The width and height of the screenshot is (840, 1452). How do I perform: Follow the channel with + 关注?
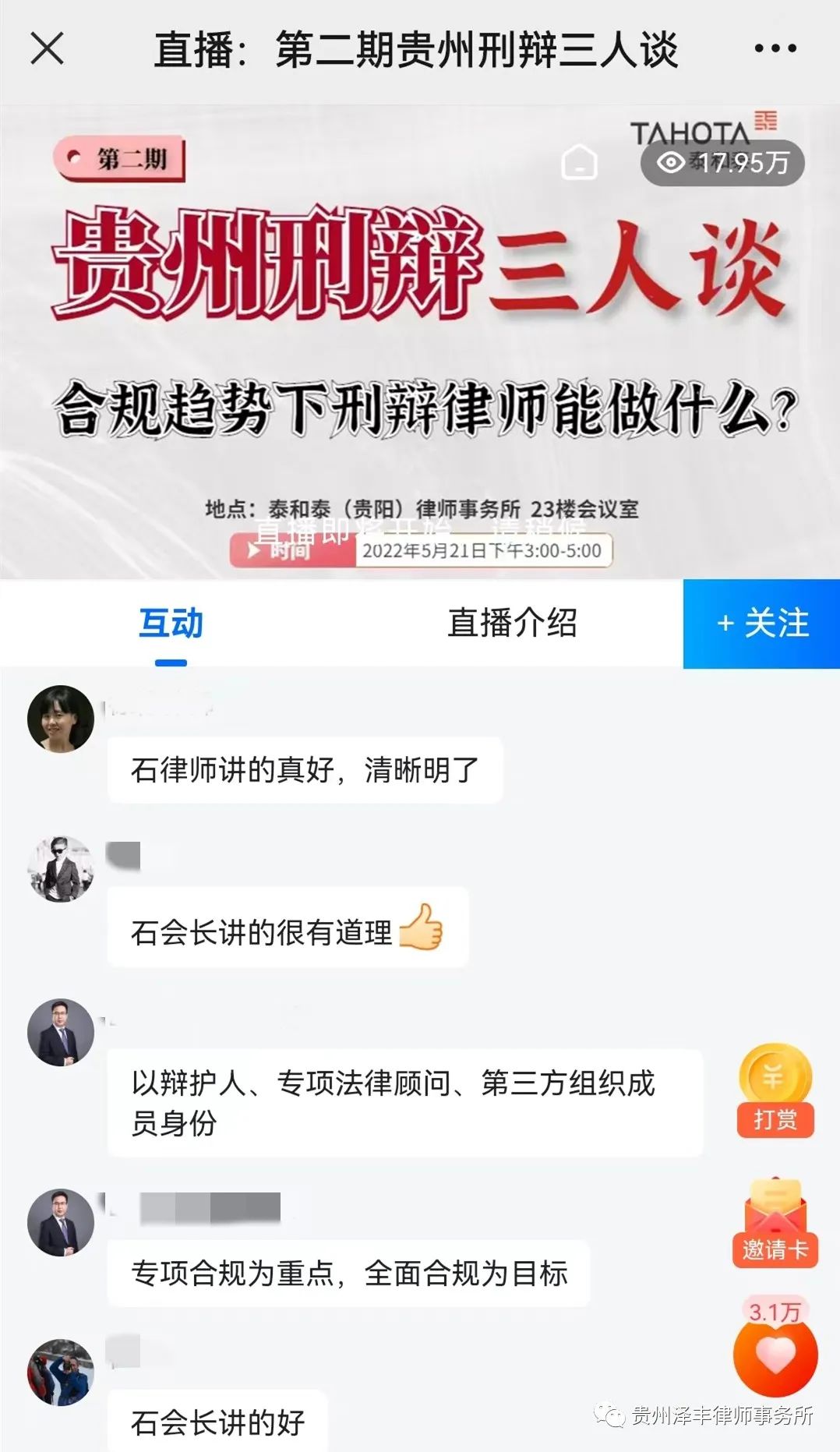[x=761, y=624]
